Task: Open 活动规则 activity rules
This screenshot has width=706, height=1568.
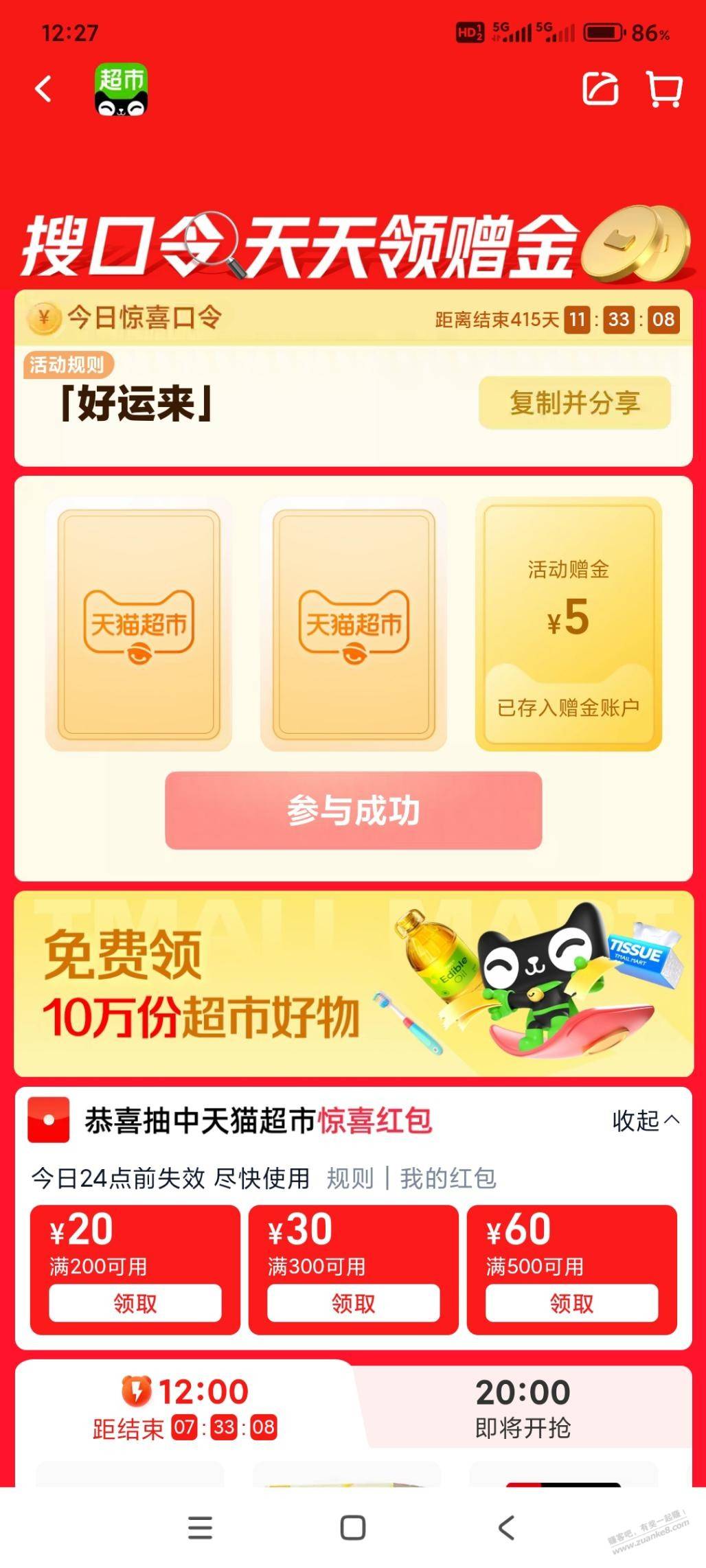Action: pos(67,365)
